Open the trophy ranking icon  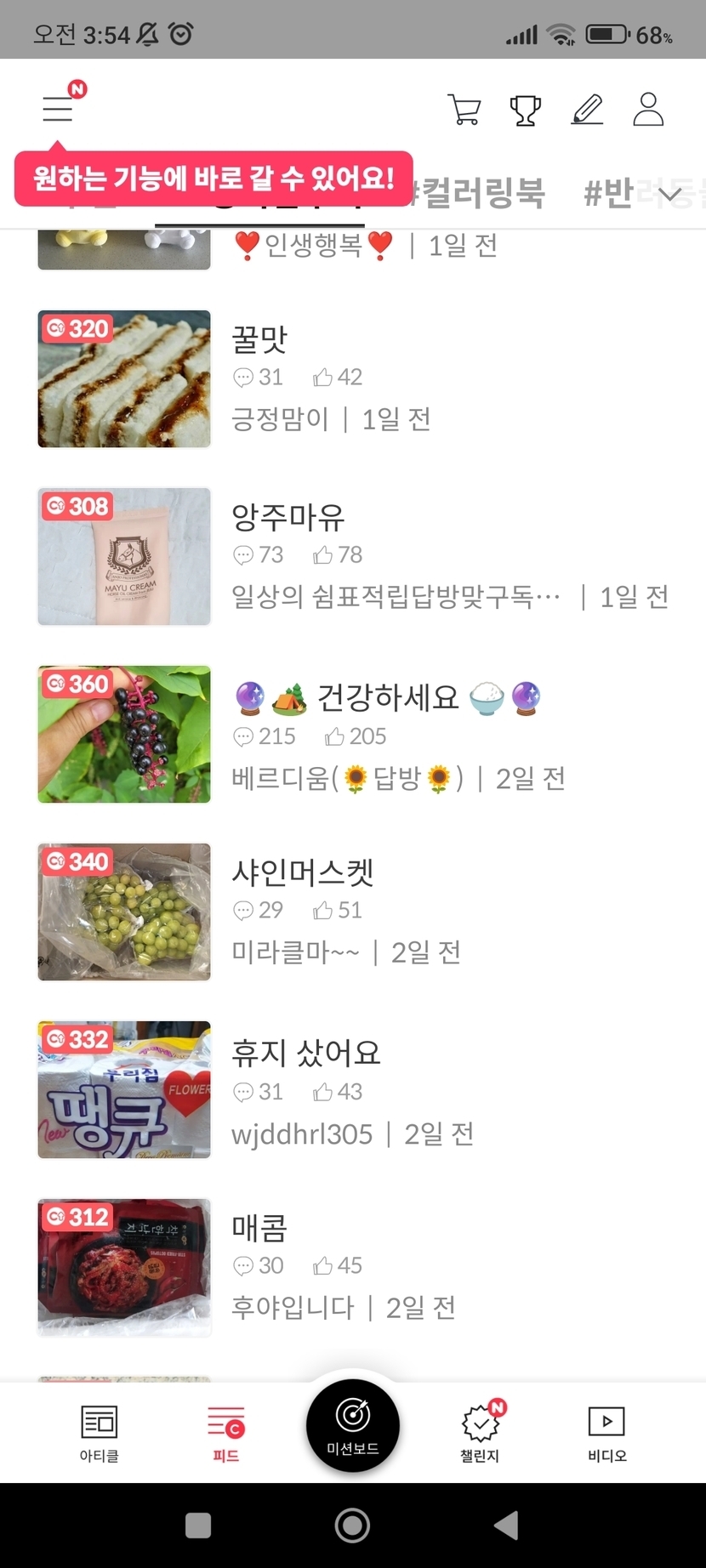tap(525, 110)
